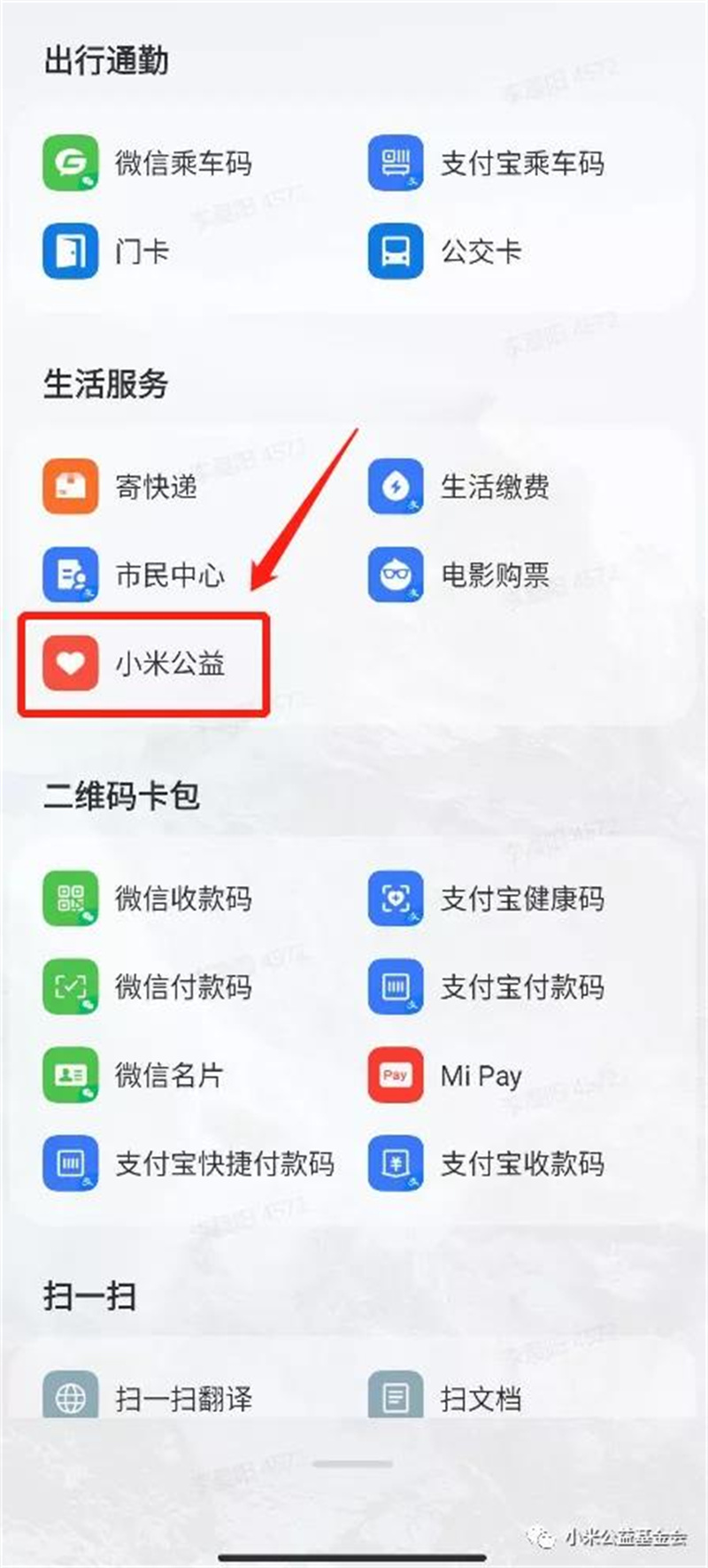Open 生活缴费 bill payment
708x1568 pixels.
(x=459, y=486)
